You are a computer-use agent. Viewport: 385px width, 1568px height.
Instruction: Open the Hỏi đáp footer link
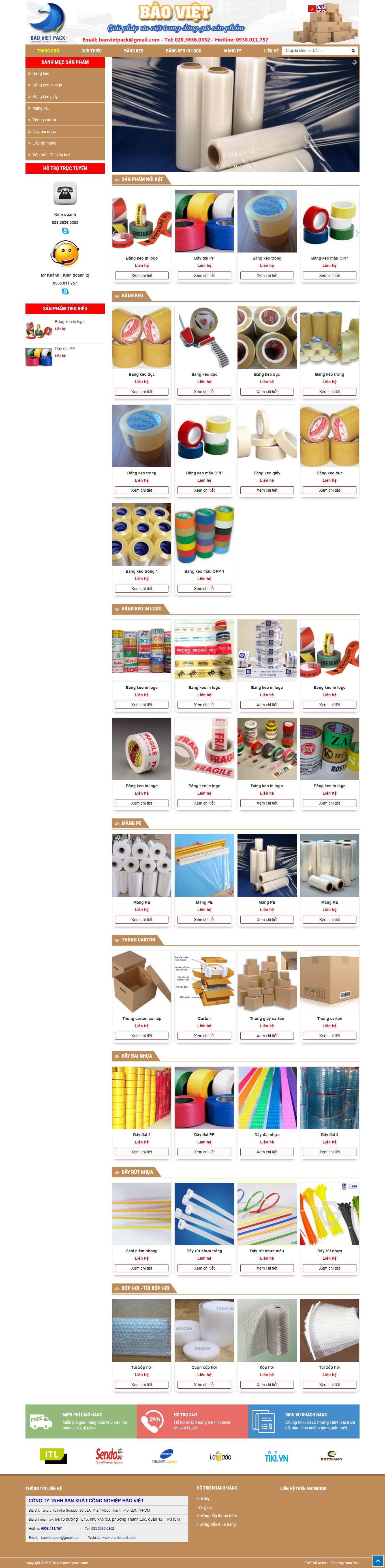(x=204, y=1499)
